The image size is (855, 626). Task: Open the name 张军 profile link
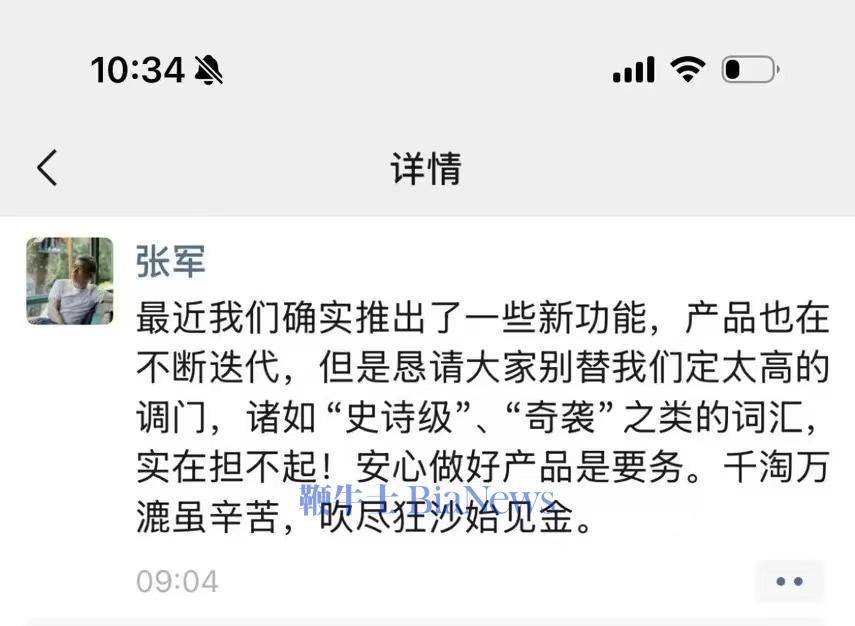tap(170, 261)
